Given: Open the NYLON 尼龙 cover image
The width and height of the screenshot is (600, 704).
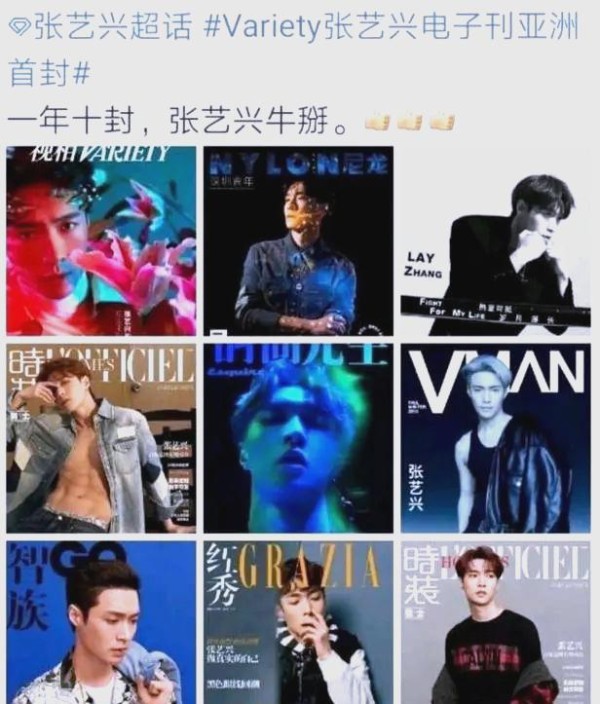Looking at the screenshot, I should click(298, 240).
